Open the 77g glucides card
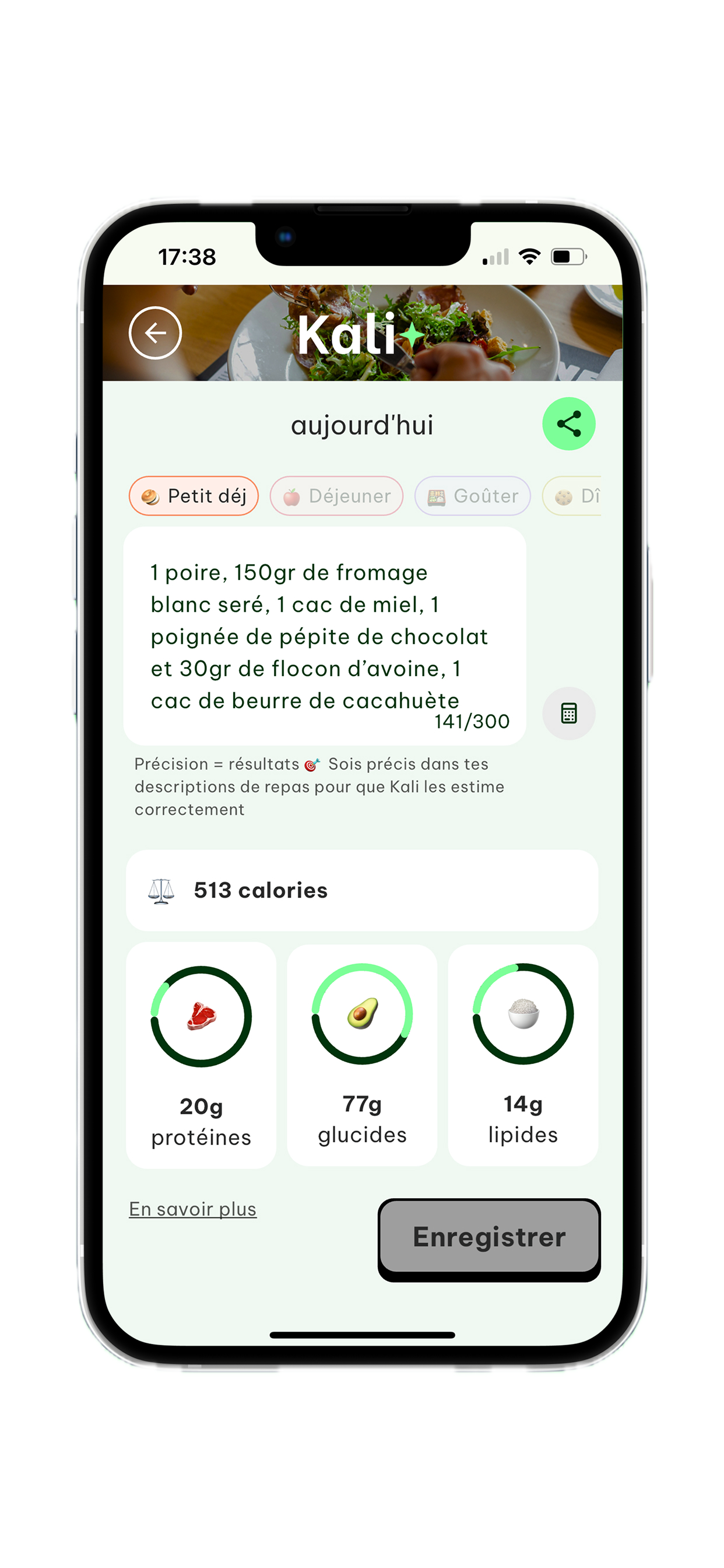 pos(362,1055)
